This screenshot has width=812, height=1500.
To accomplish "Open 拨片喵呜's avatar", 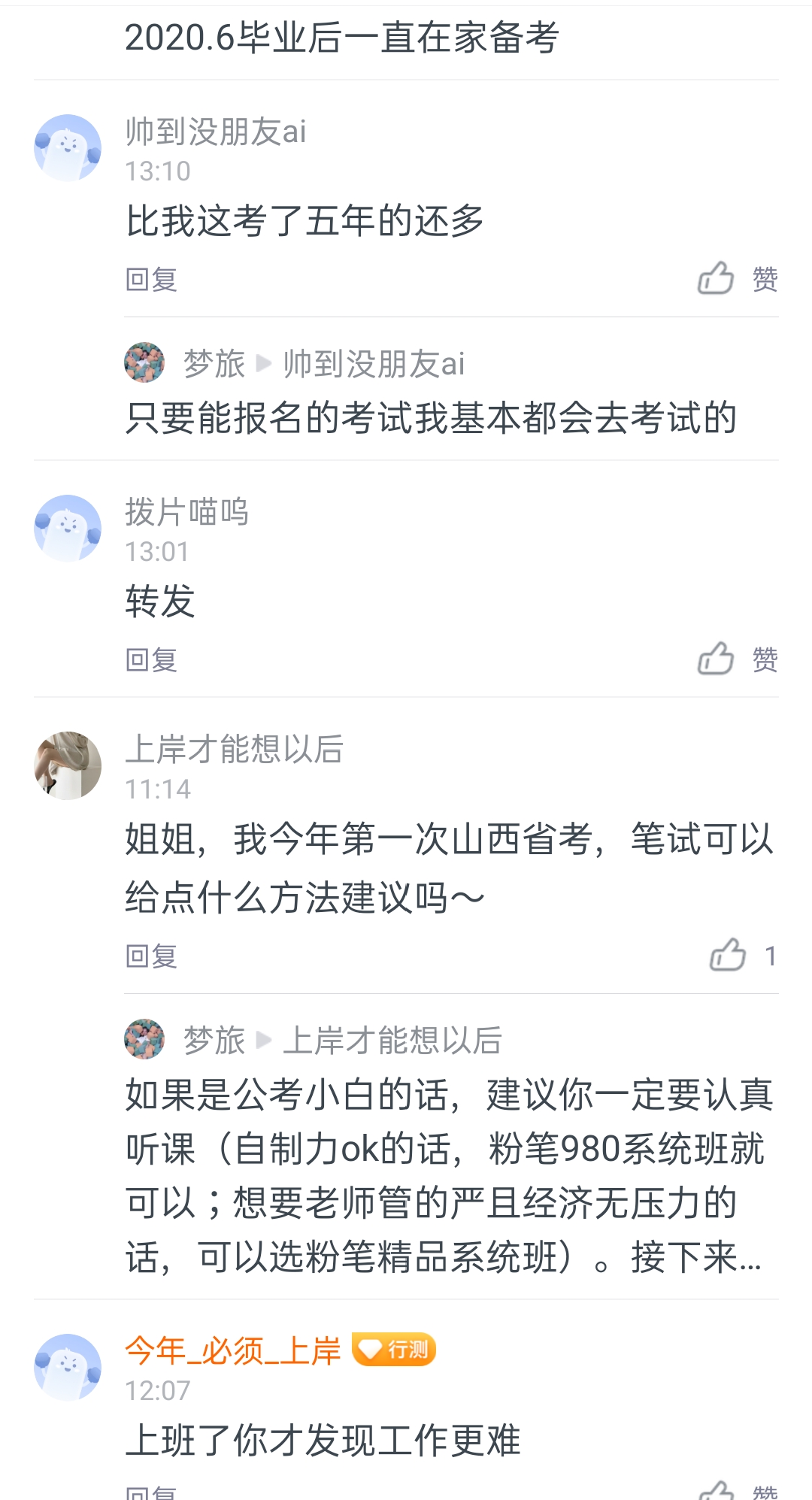I will tap(68, 529).
